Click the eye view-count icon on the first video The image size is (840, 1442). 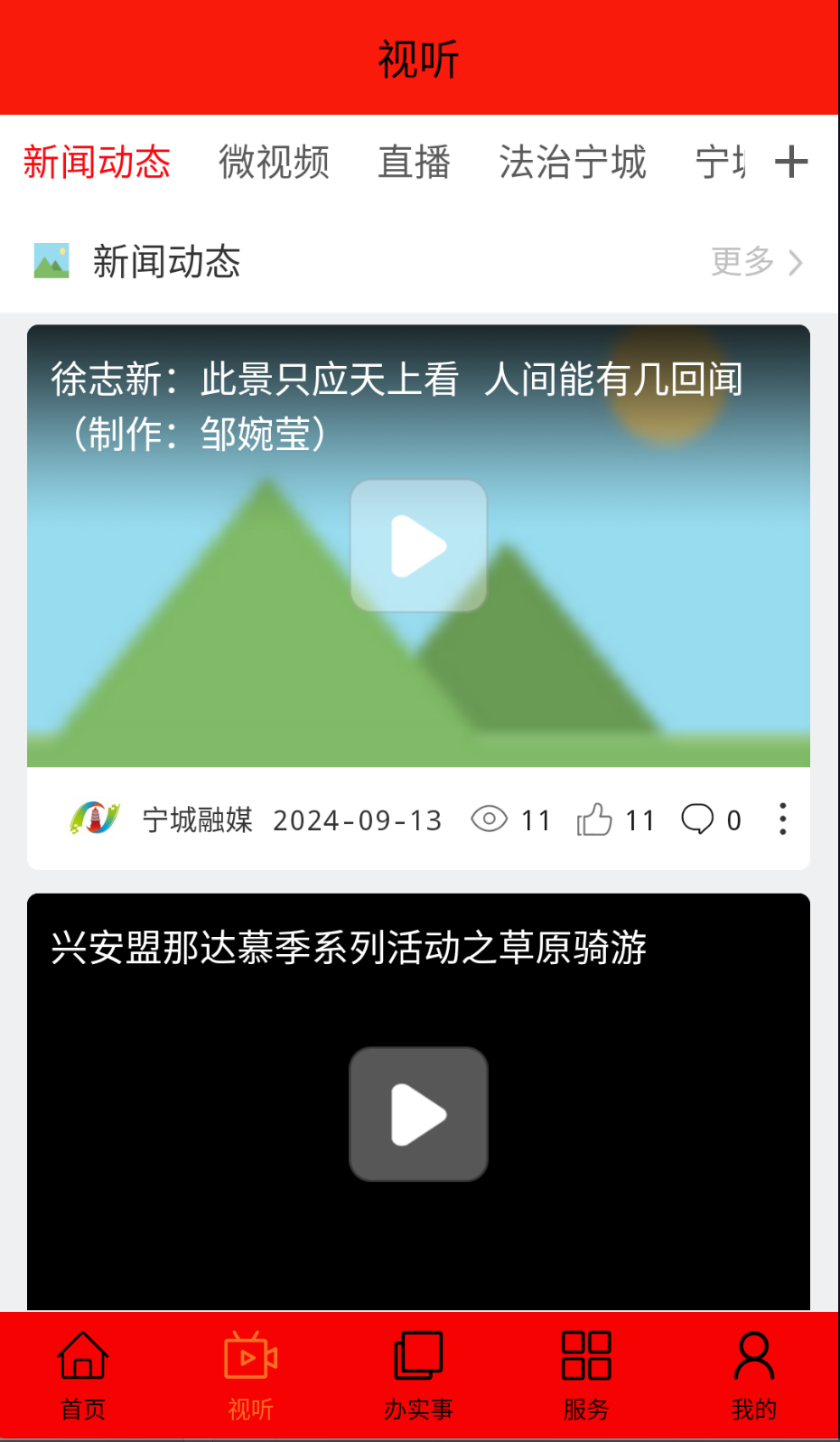click(489, 819)
